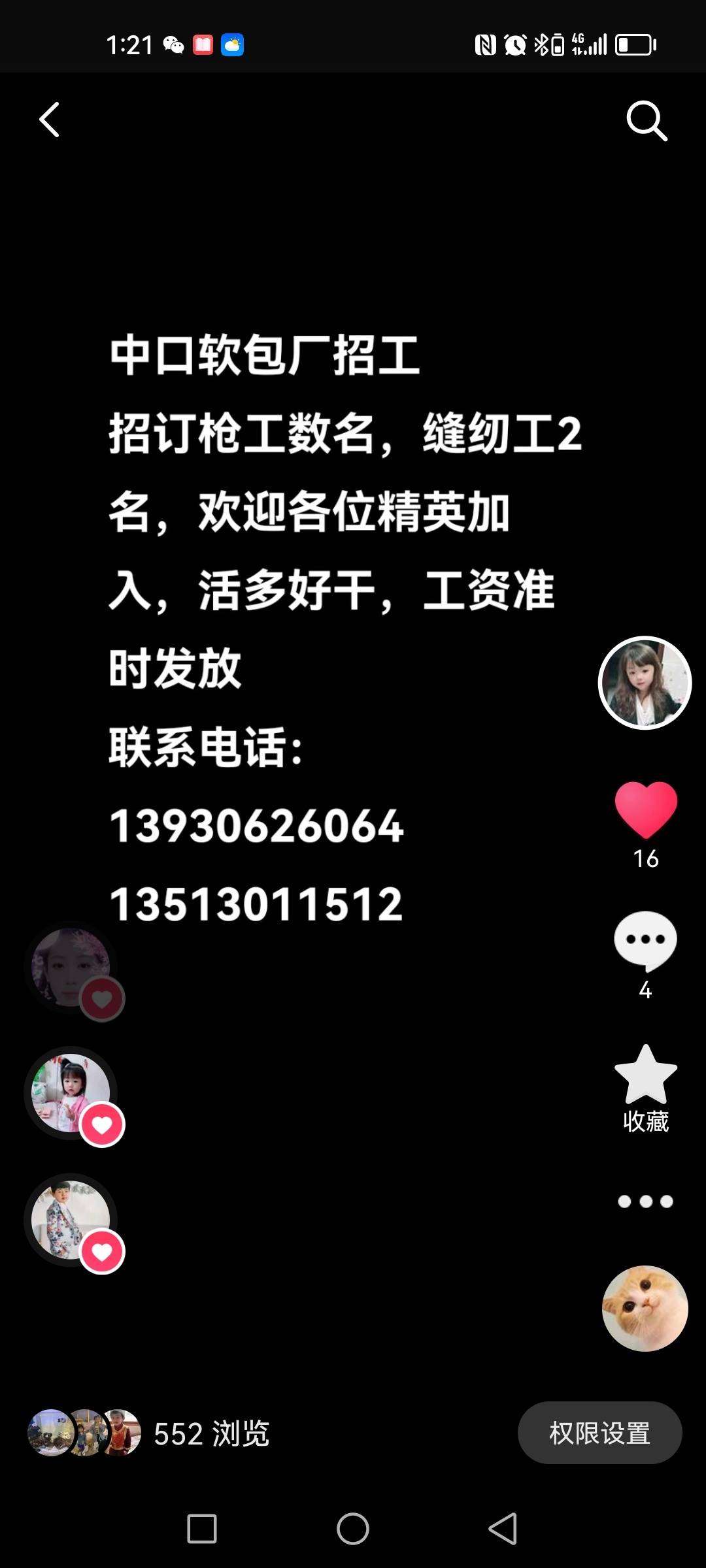Tap the system home button
The image size is (706, 1568).
point(353,1529)
